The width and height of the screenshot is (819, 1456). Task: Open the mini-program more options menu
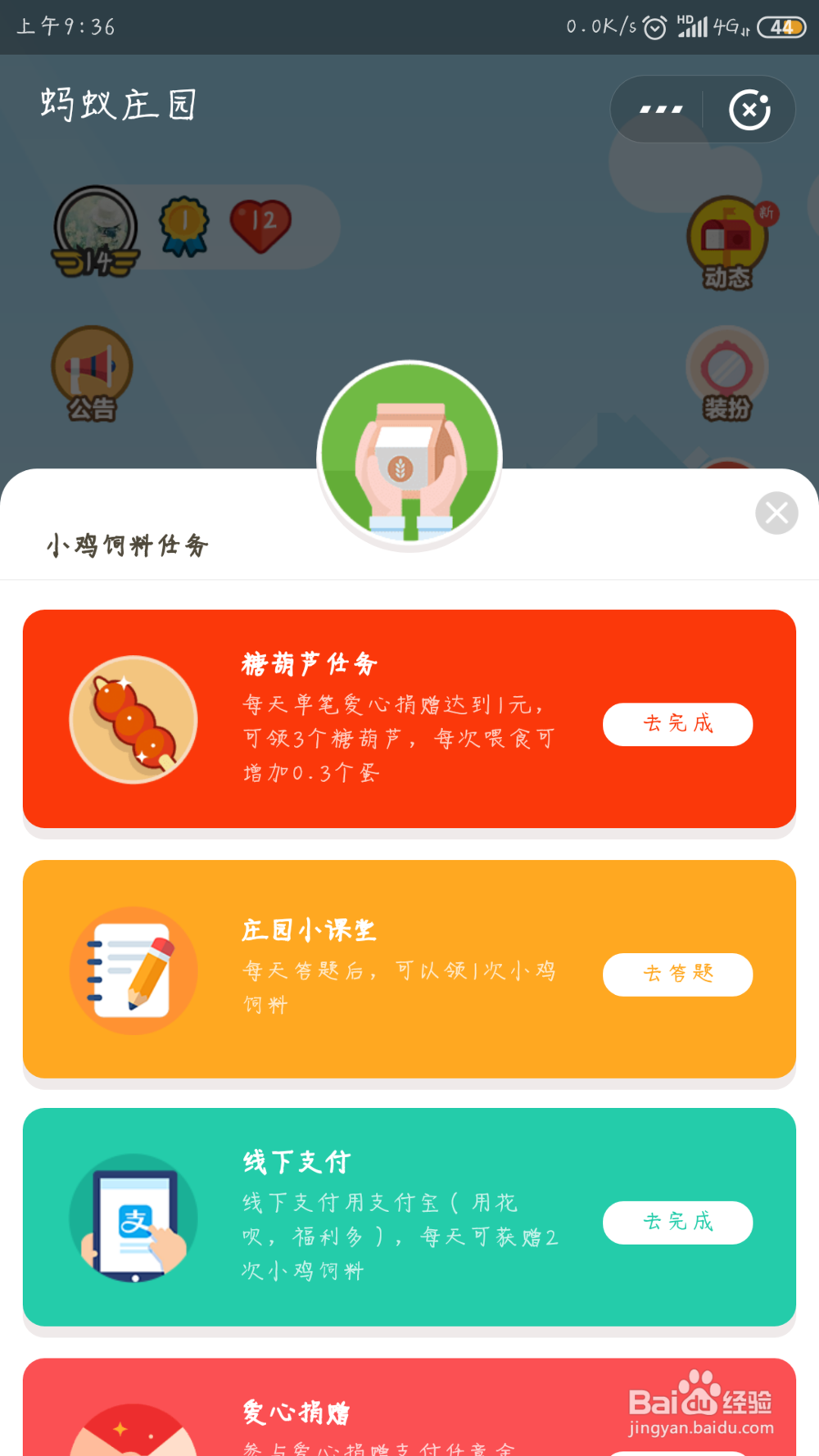[x=659, y=109]
